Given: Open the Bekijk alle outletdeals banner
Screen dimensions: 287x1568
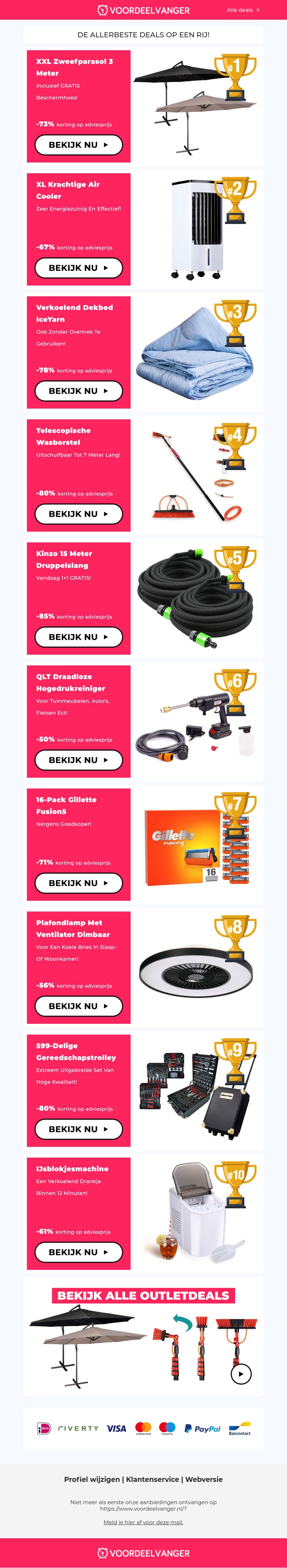Looking at the screenshot, I should pyautogui.click(x=143, y=1295).
